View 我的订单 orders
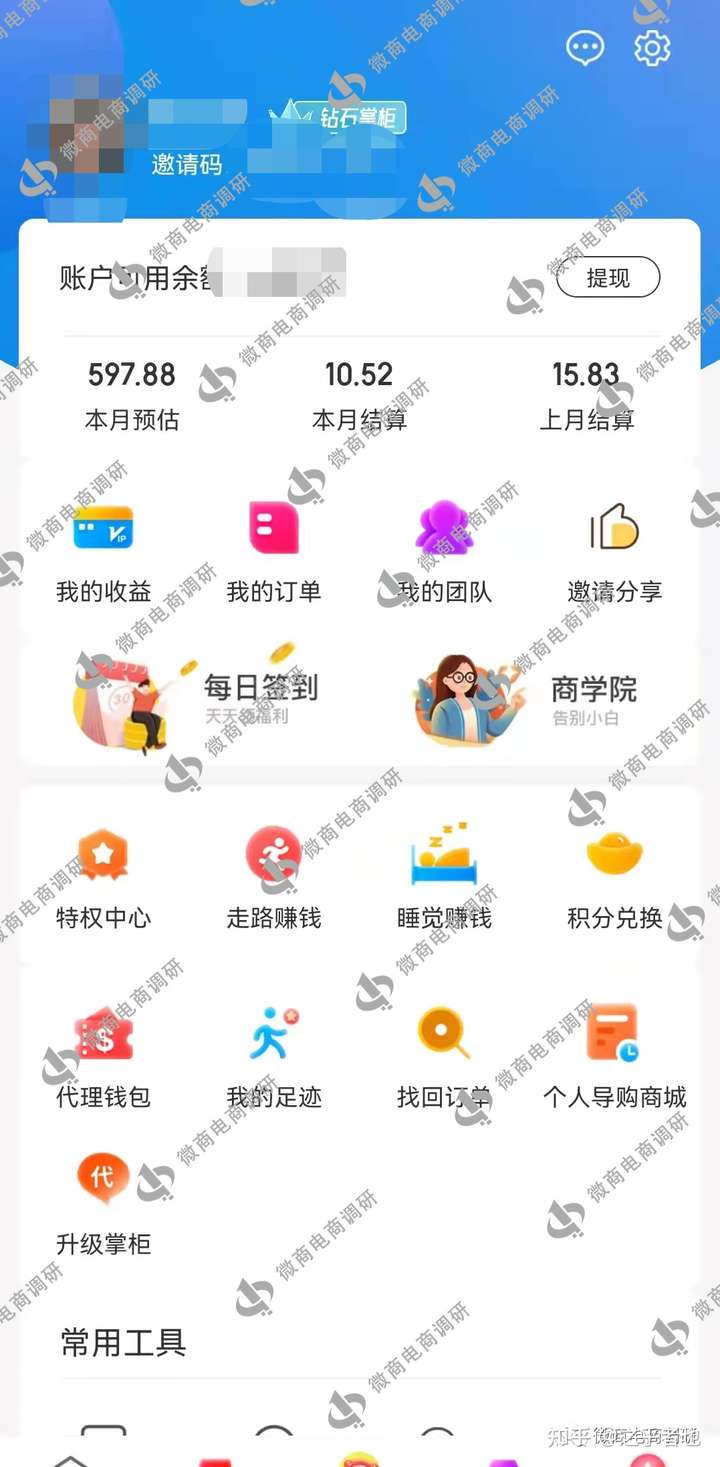 tap(273, 550)
